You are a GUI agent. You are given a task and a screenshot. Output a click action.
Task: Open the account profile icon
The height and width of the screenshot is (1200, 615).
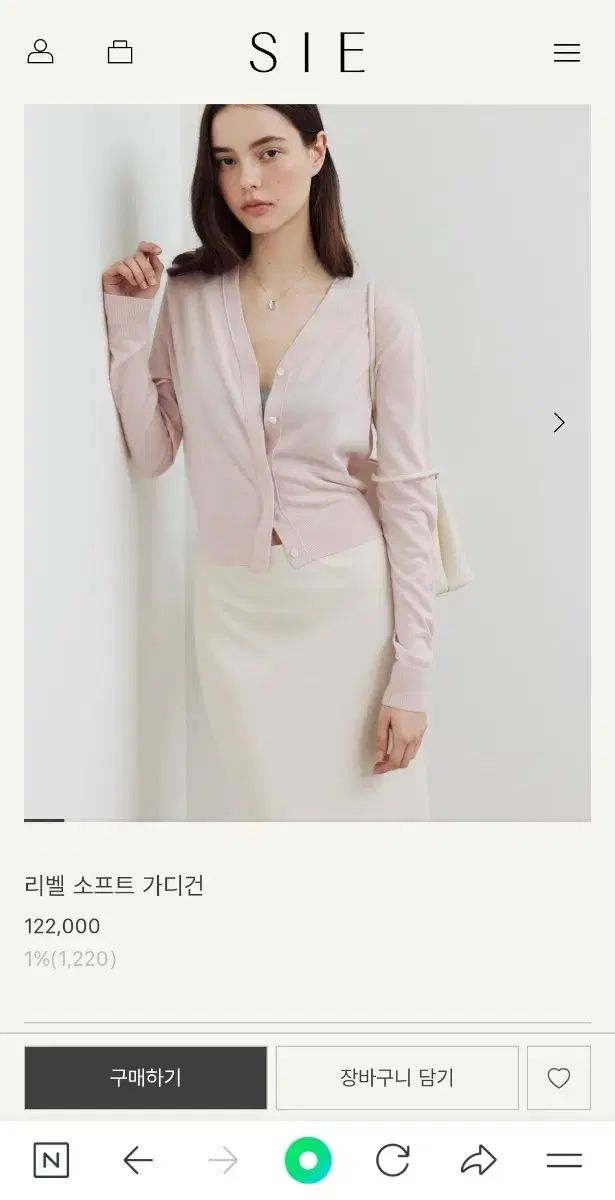click(x=40, y=52)
